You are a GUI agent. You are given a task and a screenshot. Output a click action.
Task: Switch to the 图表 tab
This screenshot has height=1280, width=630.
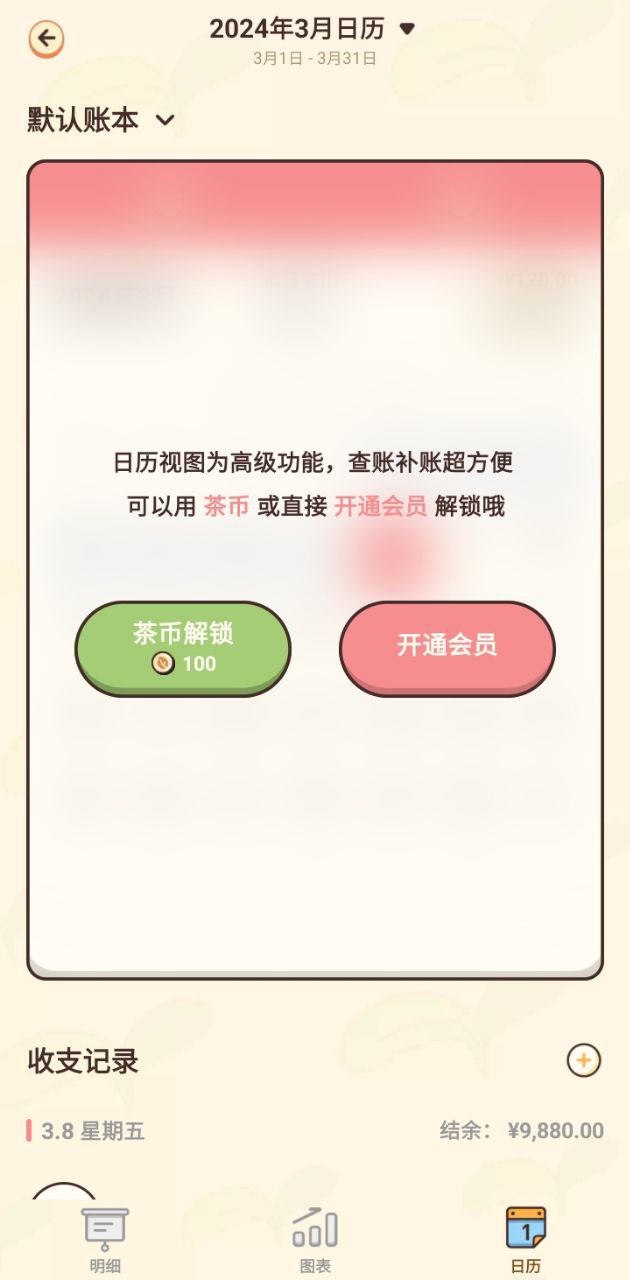click(x=315, y=1240)
